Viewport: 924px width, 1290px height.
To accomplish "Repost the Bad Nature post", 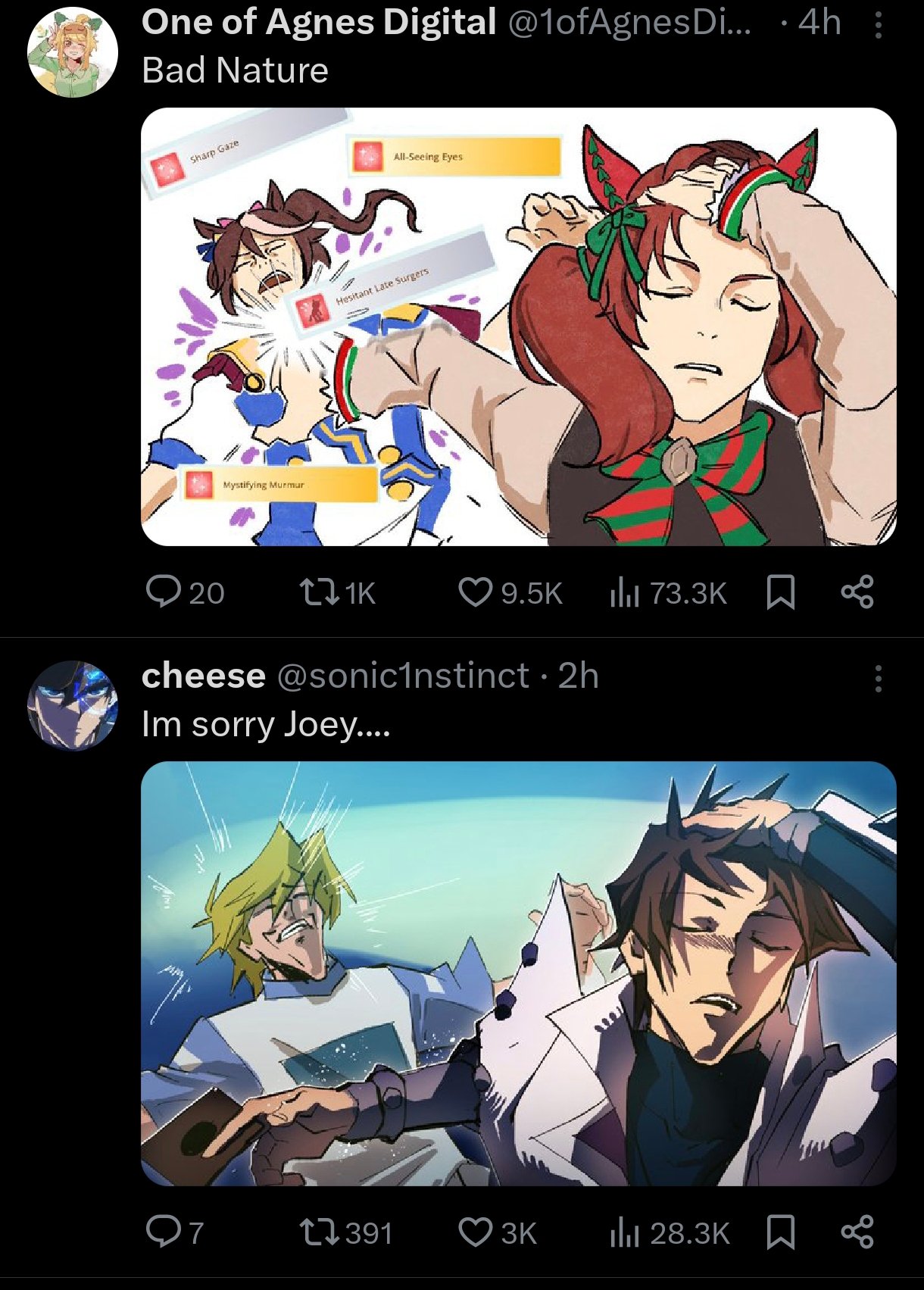I will click(319, 592).
